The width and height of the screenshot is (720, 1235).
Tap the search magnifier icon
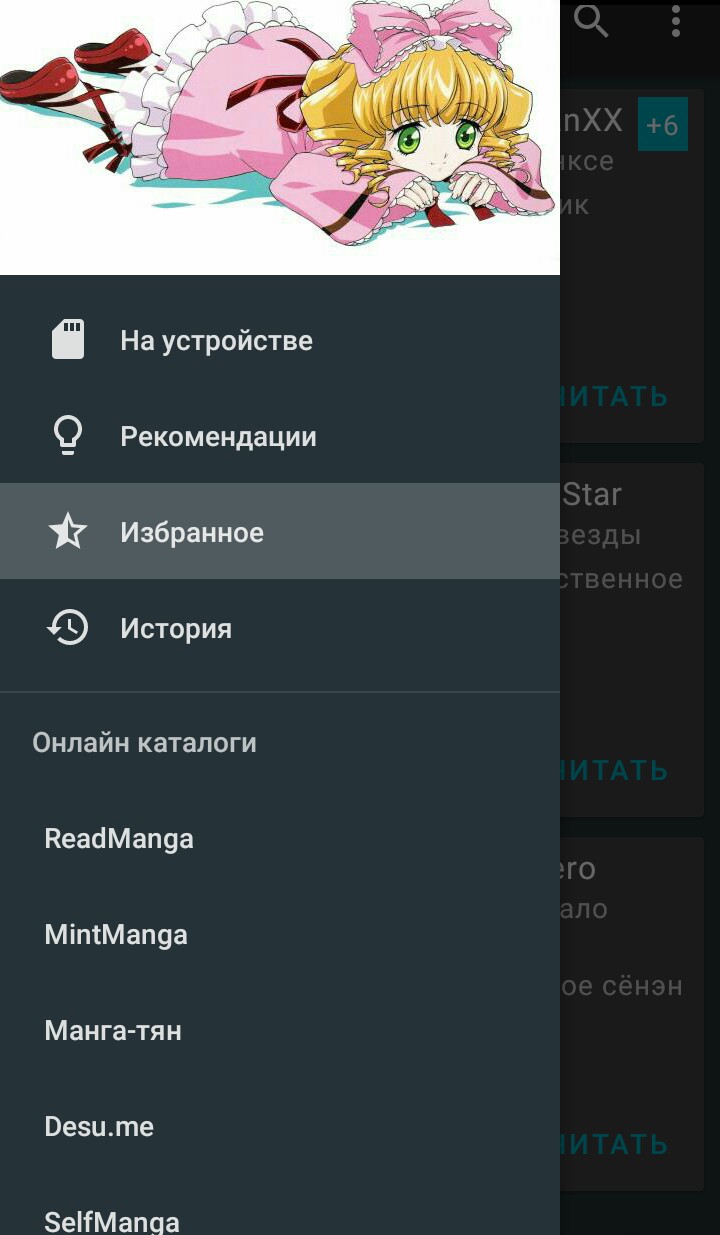tap(592, 20)
